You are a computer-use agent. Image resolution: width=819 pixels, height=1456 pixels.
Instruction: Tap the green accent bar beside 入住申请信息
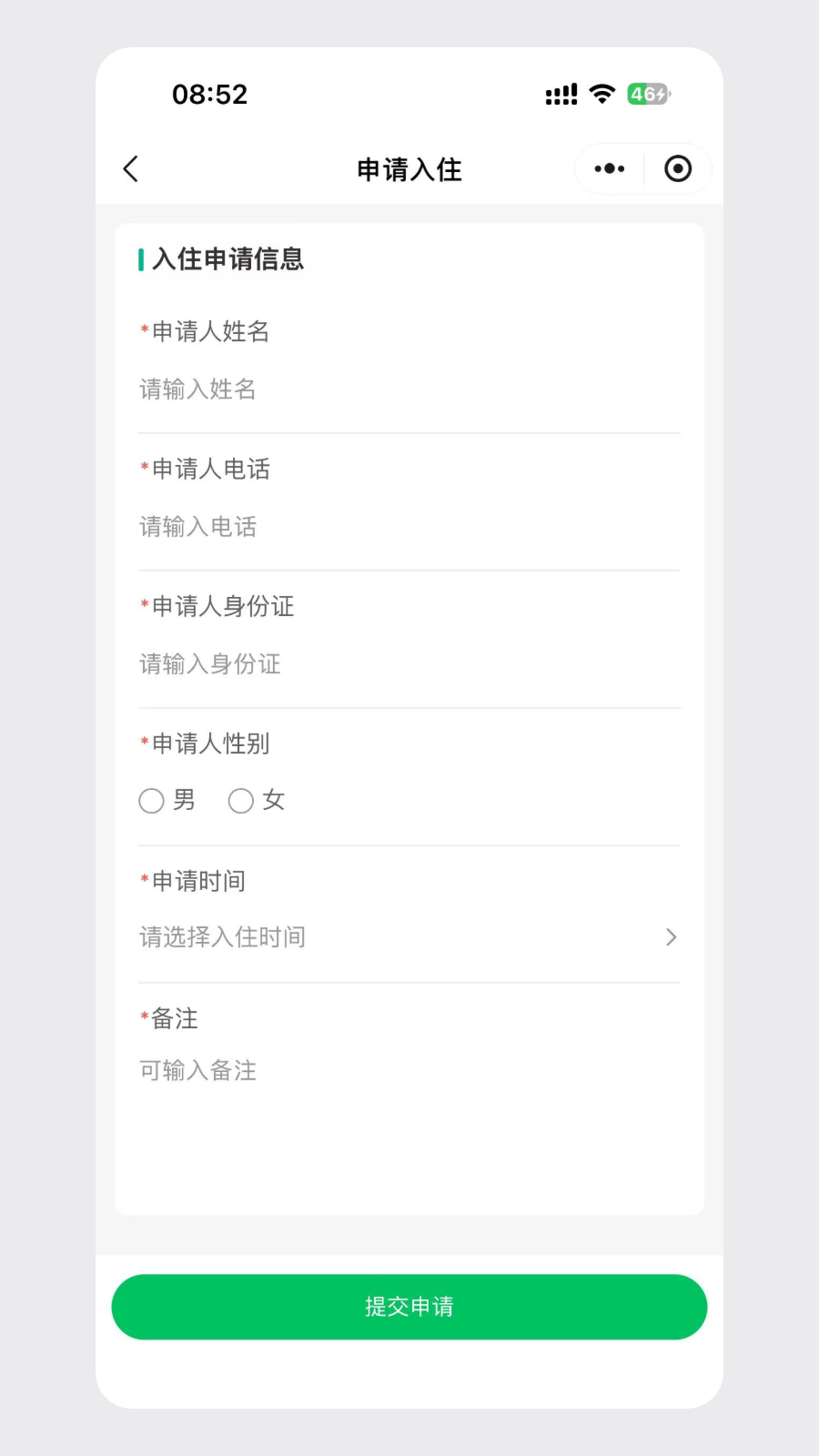click(x=140, y=260)
